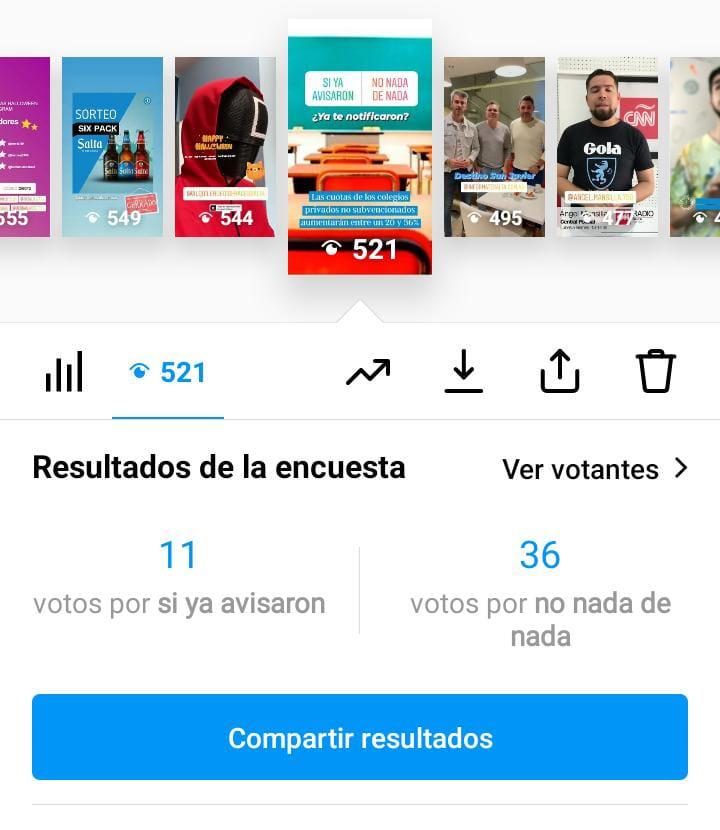Viewport: 720px width, 830px height.
Task: Download this story using the download icon
Action: 464,371
